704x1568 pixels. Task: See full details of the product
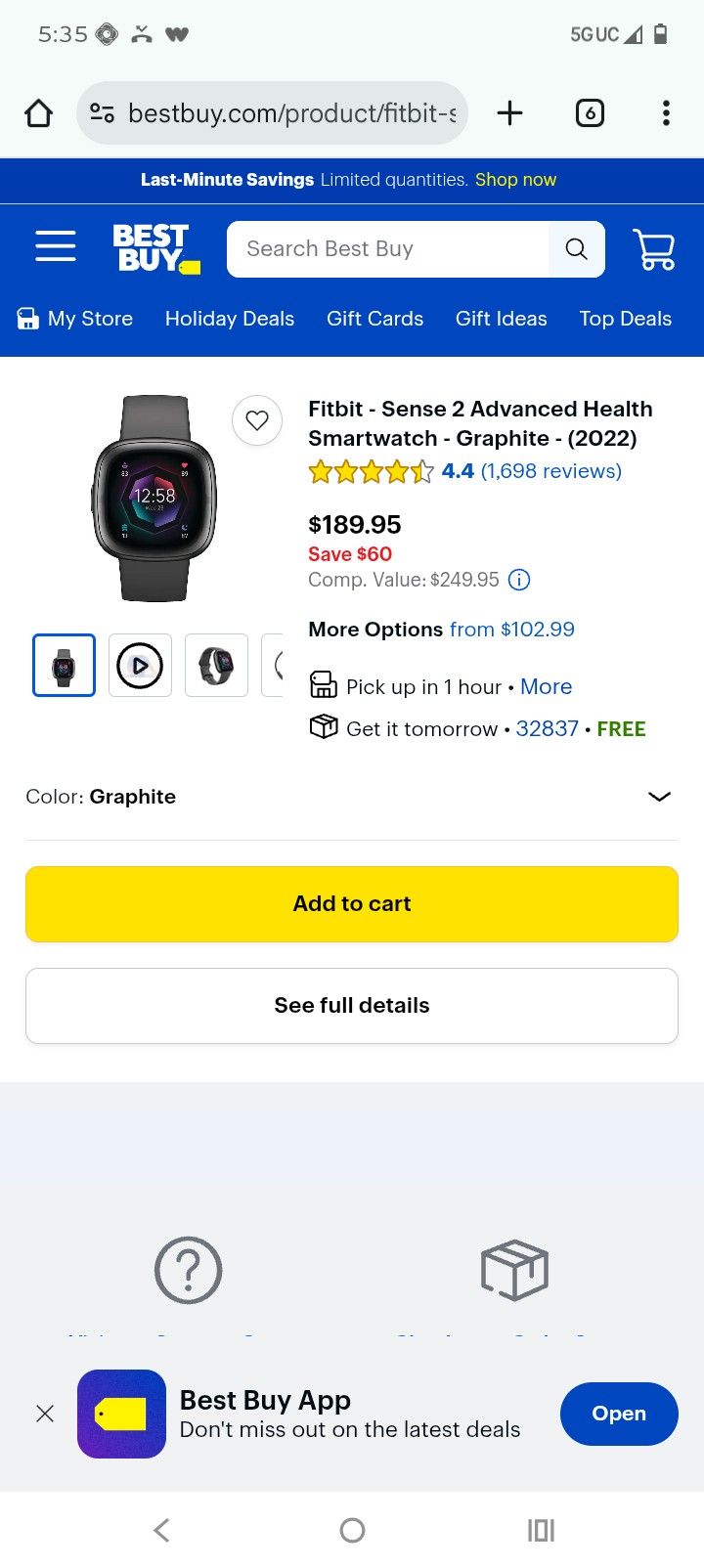pos(352,1006)
